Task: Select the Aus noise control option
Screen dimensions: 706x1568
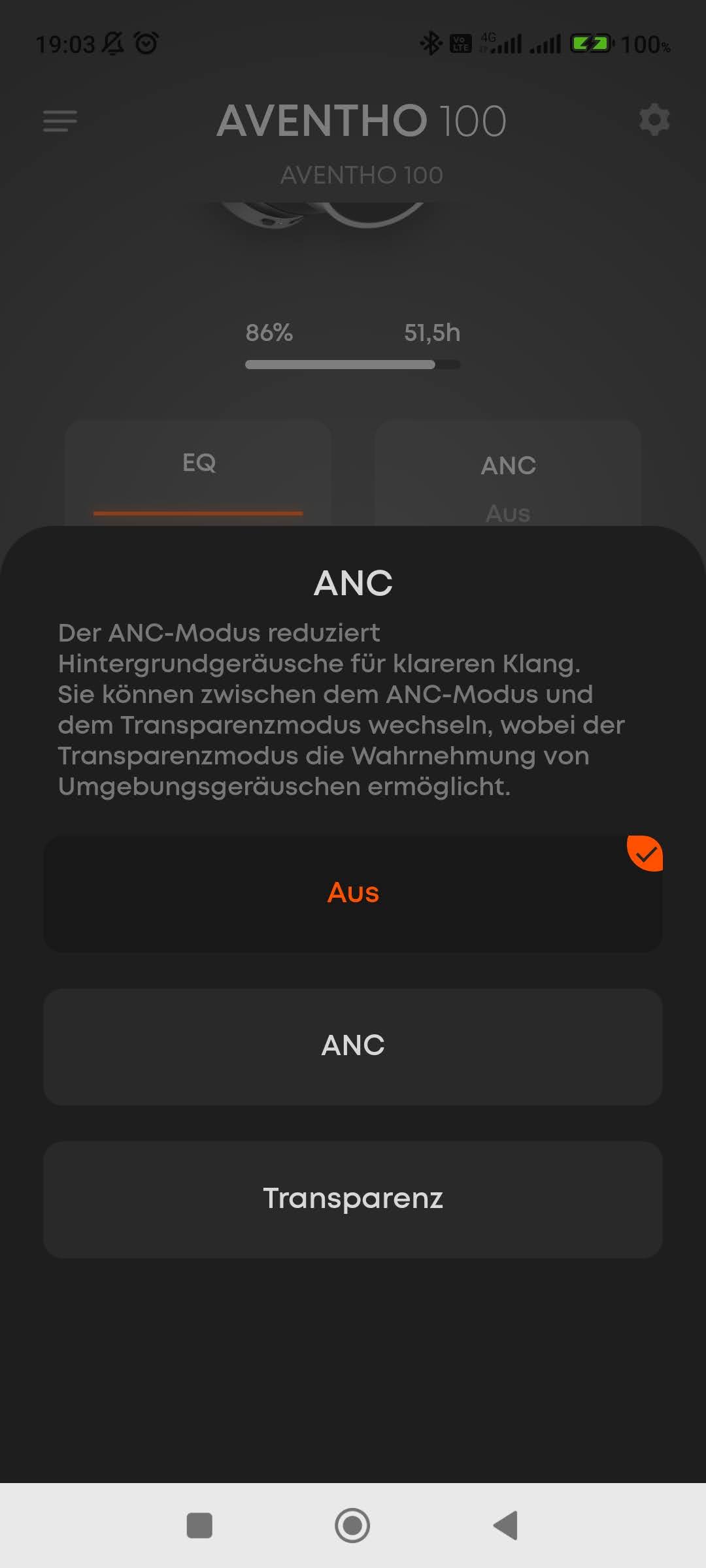Action: pos(353,893)
